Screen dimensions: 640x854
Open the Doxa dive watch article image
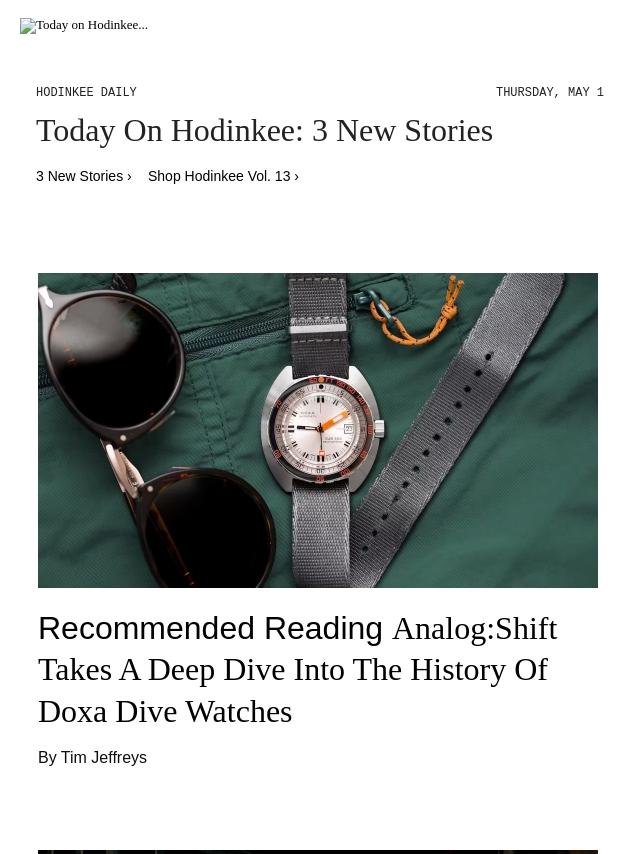coord(318,430)
